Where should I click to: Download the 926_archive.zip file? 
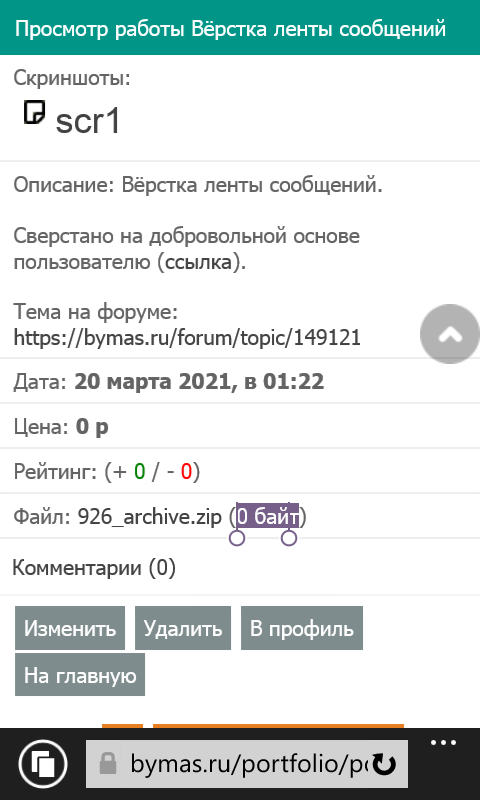pyautogui.click(x=149, y=517)
